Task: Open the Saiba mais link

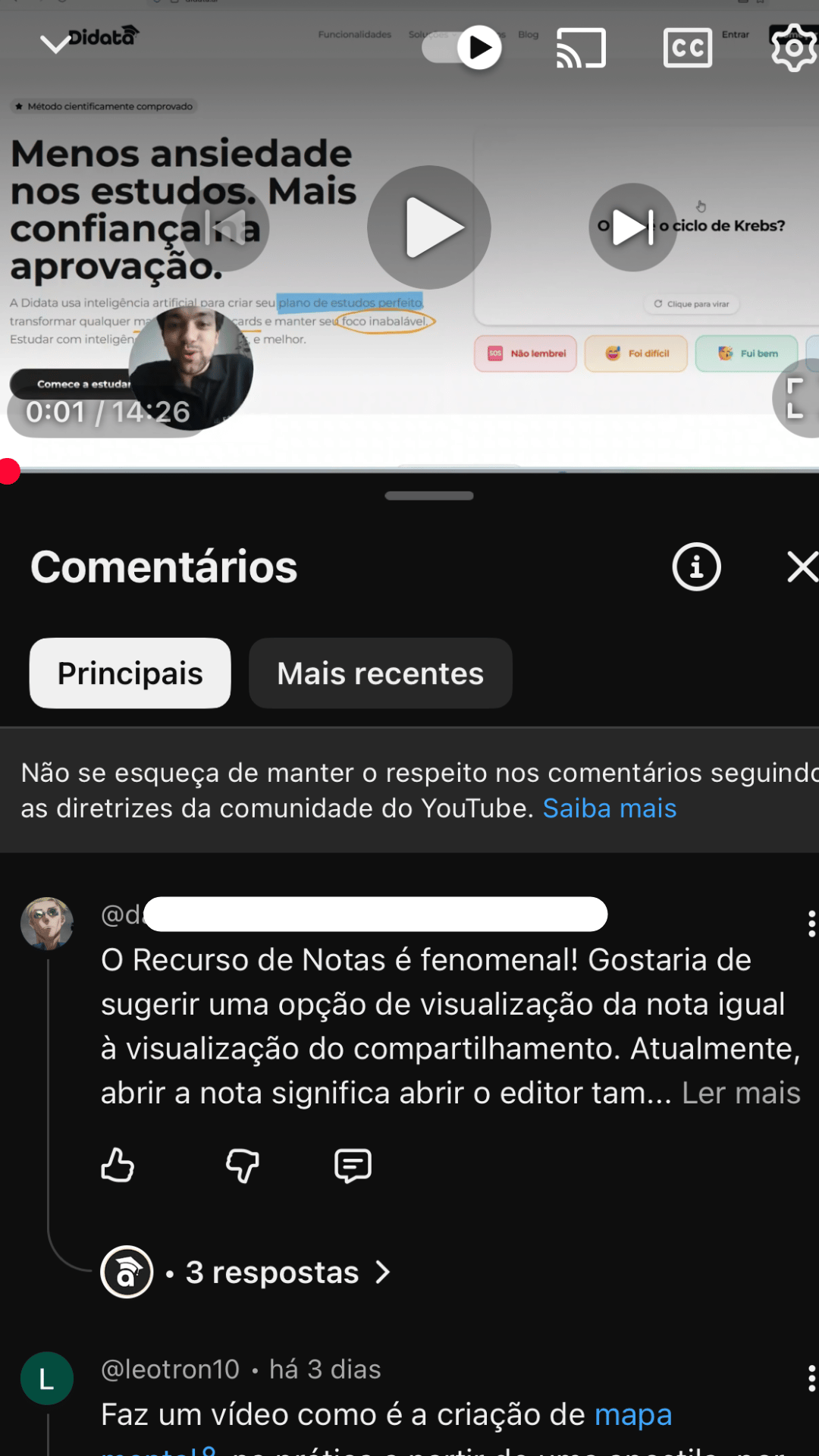Action: click(x=610, y=808)
